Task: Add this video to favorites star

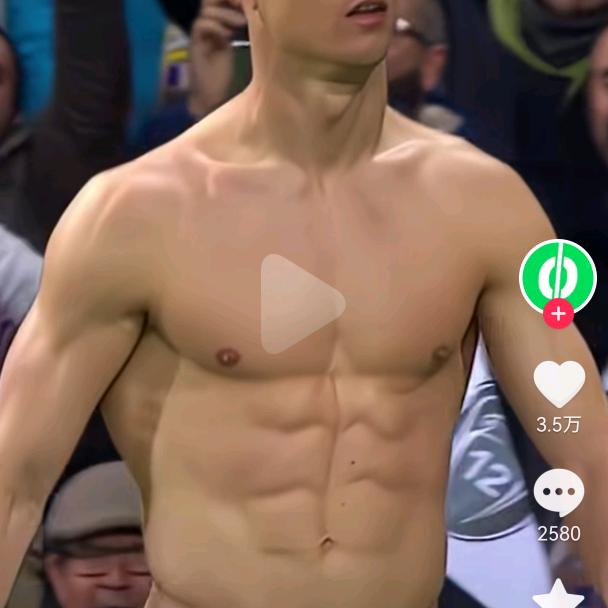Action: point(558,594)
